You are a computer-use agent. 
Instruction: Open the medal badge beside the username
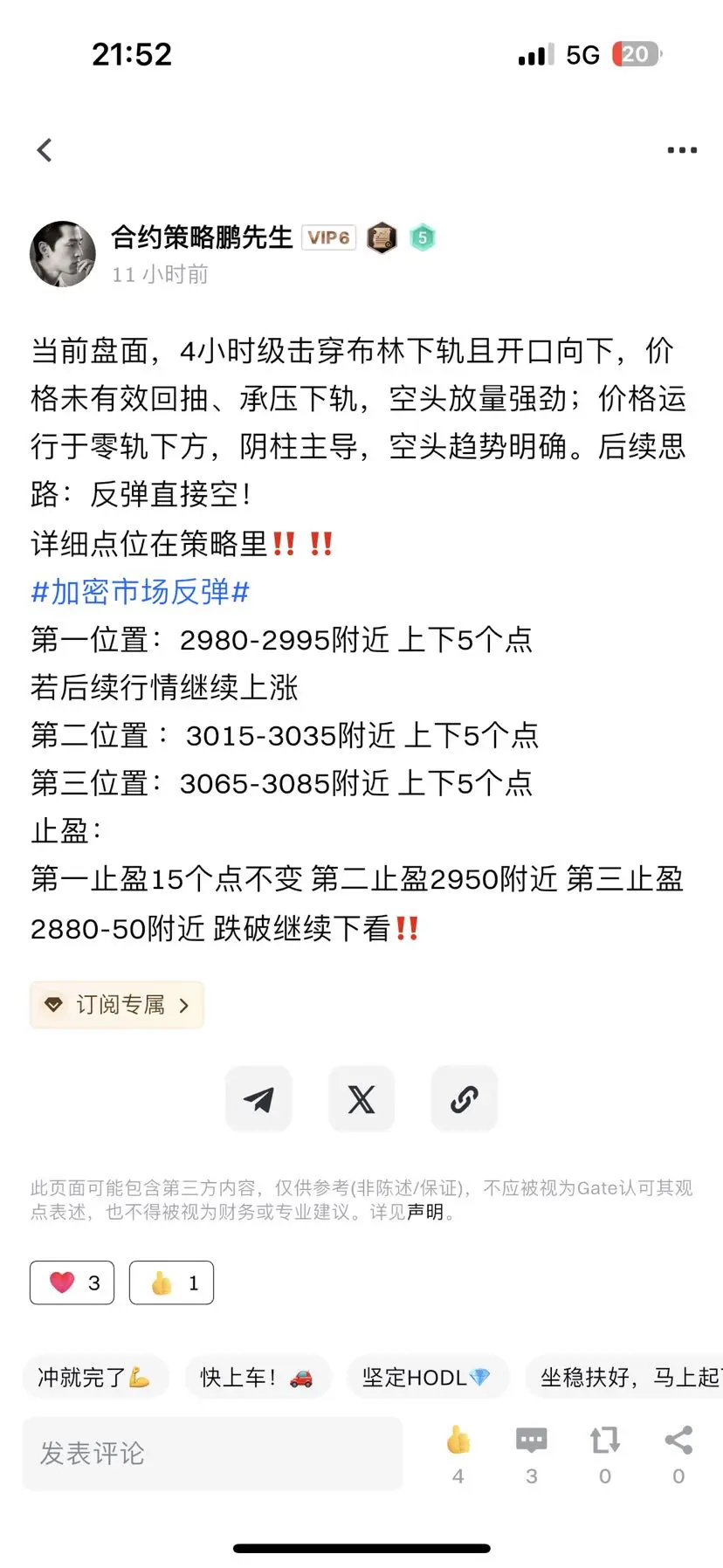[x=381, y=237]
